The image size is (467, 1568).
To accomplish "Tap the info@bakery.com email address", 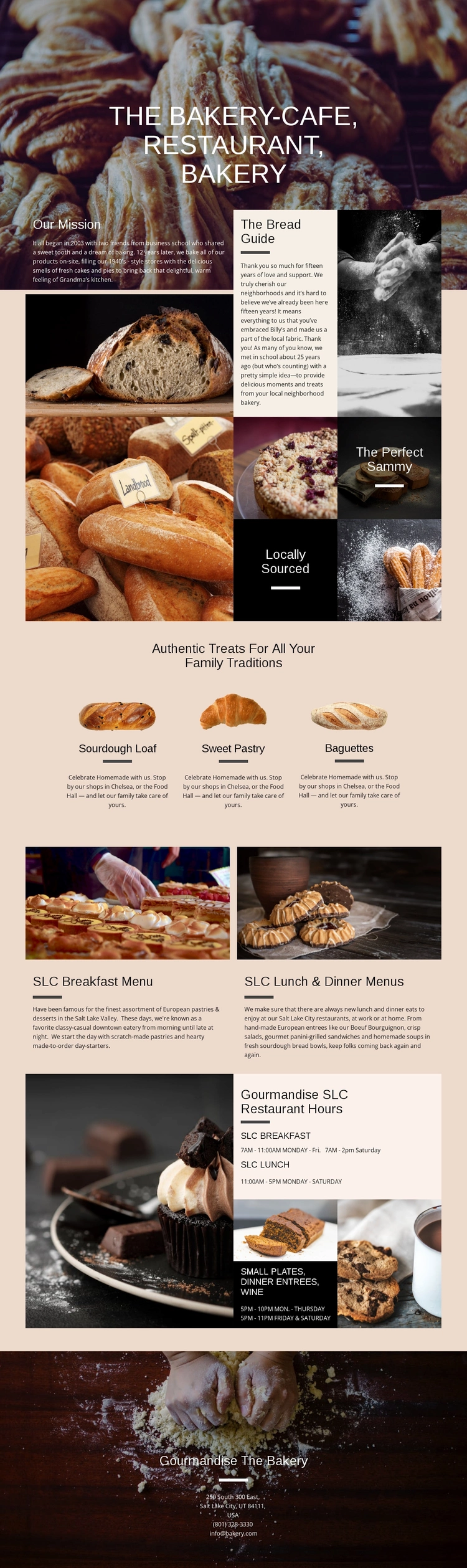I will pyautogui.click(x=233, y=1533).
